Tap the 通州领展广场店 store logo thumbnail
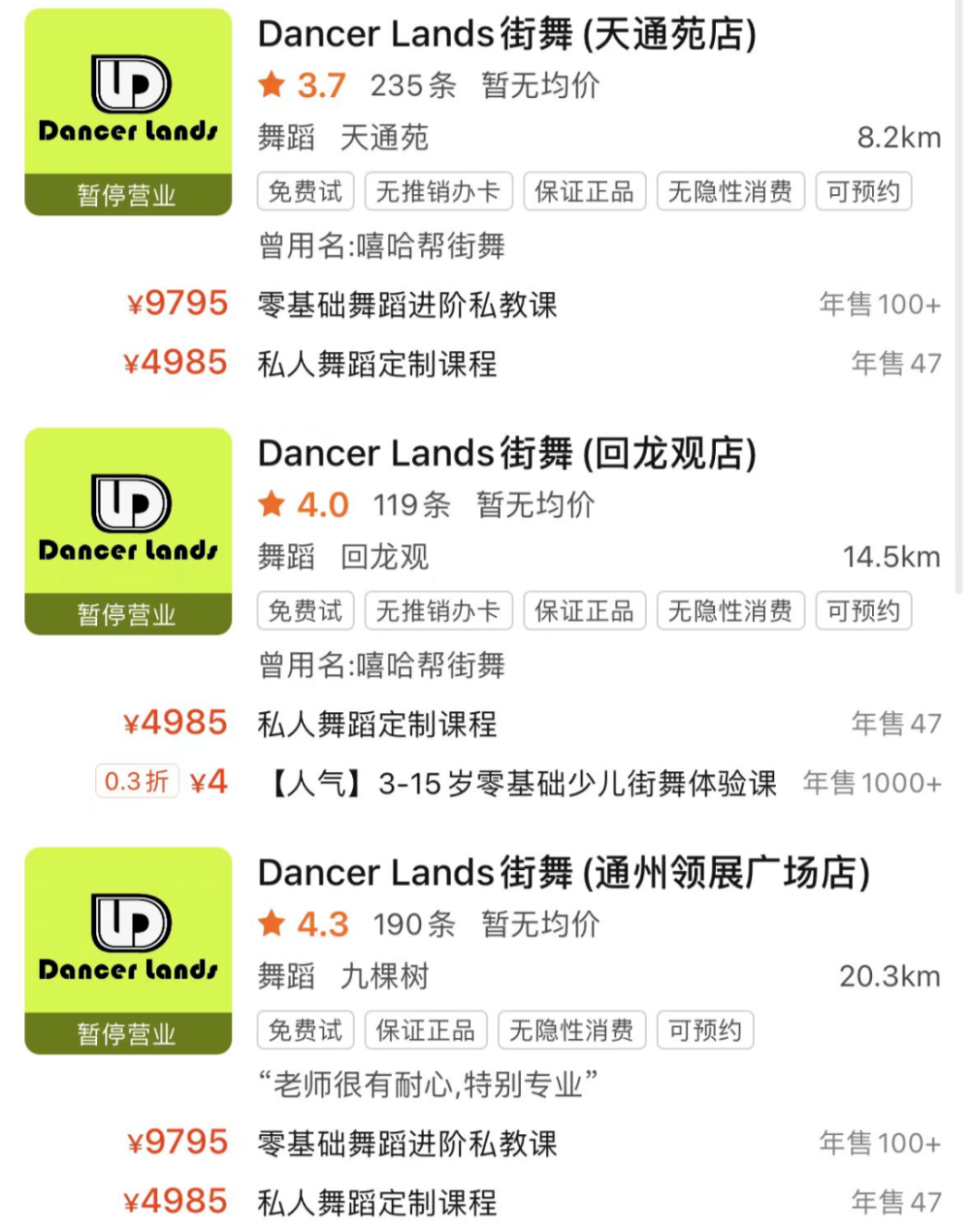The height and width of the screenshot is (1232, 970). 128,950
